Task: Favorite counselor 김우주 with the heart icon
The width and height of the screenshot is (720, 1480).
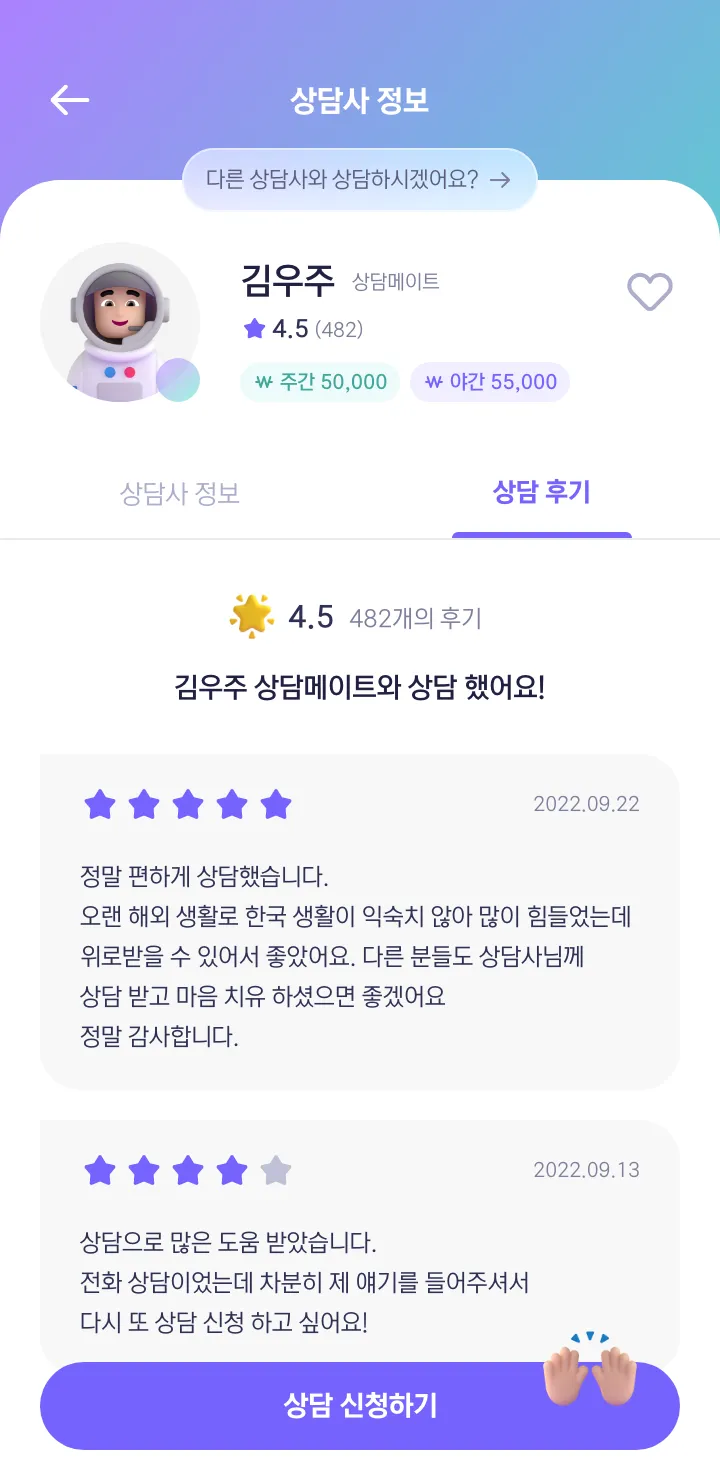Action: (x=650, y=292)
